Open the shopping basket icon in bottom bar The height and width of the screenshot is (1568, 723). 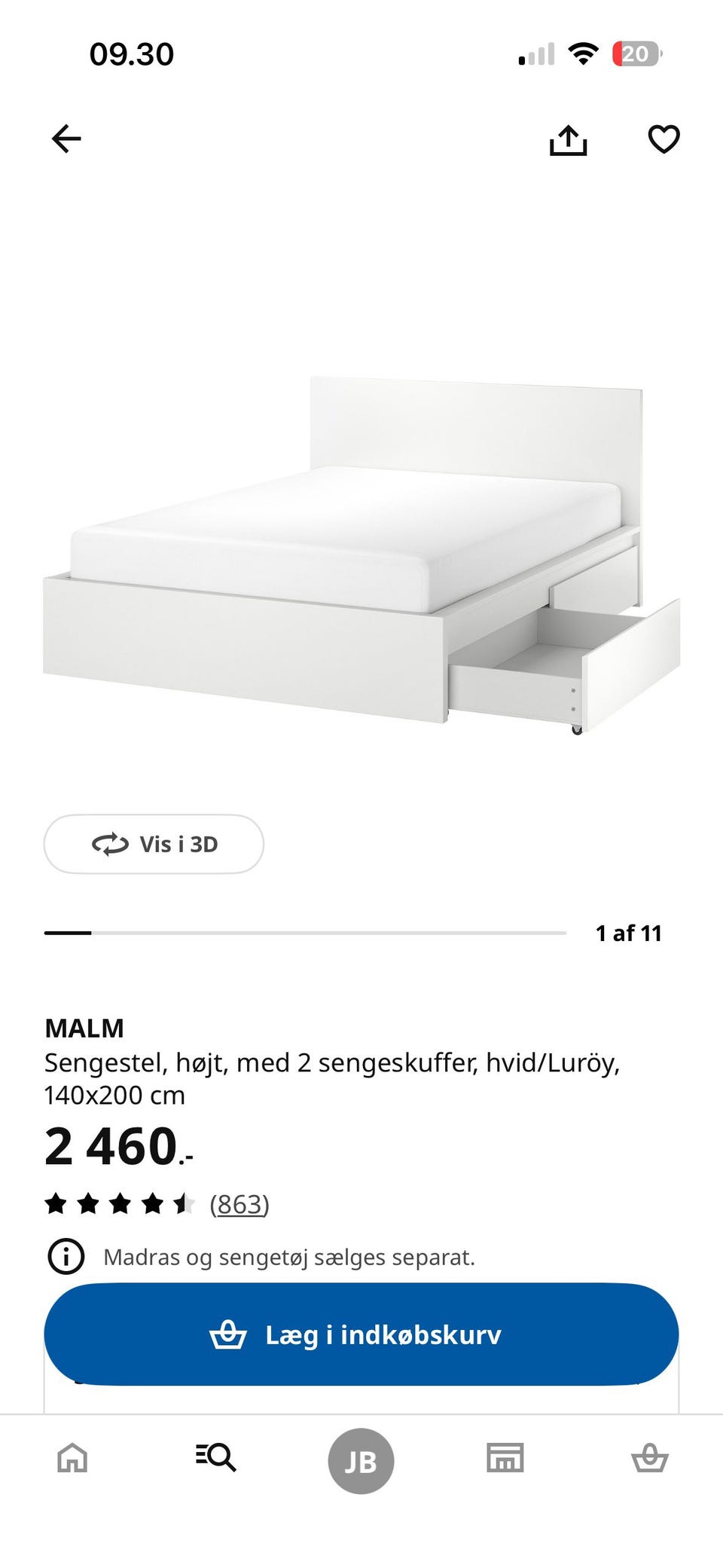pos(651,1457)
